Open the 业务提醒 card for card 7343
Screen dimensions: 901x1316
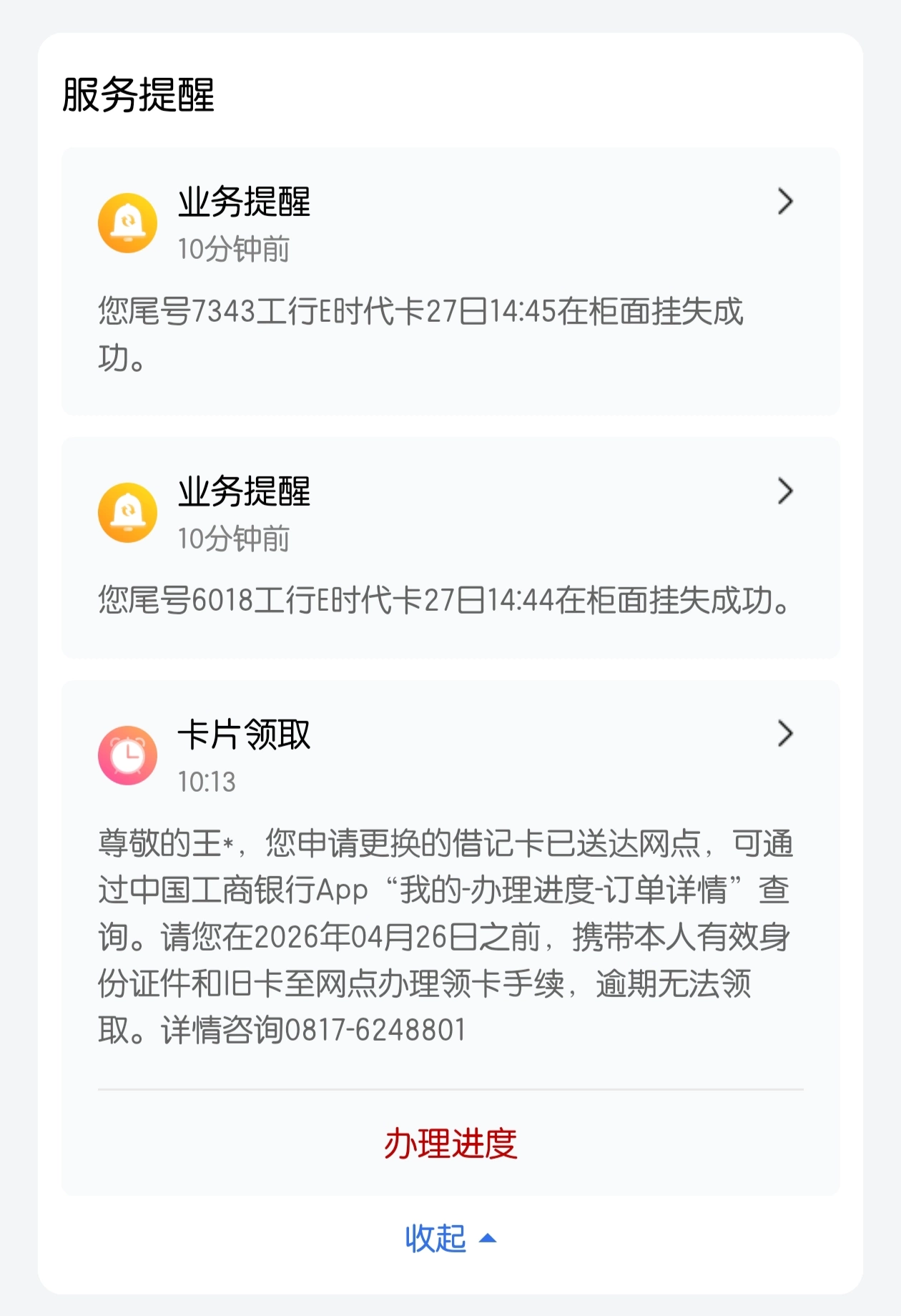pyautogui.click(x=449, y=280)
